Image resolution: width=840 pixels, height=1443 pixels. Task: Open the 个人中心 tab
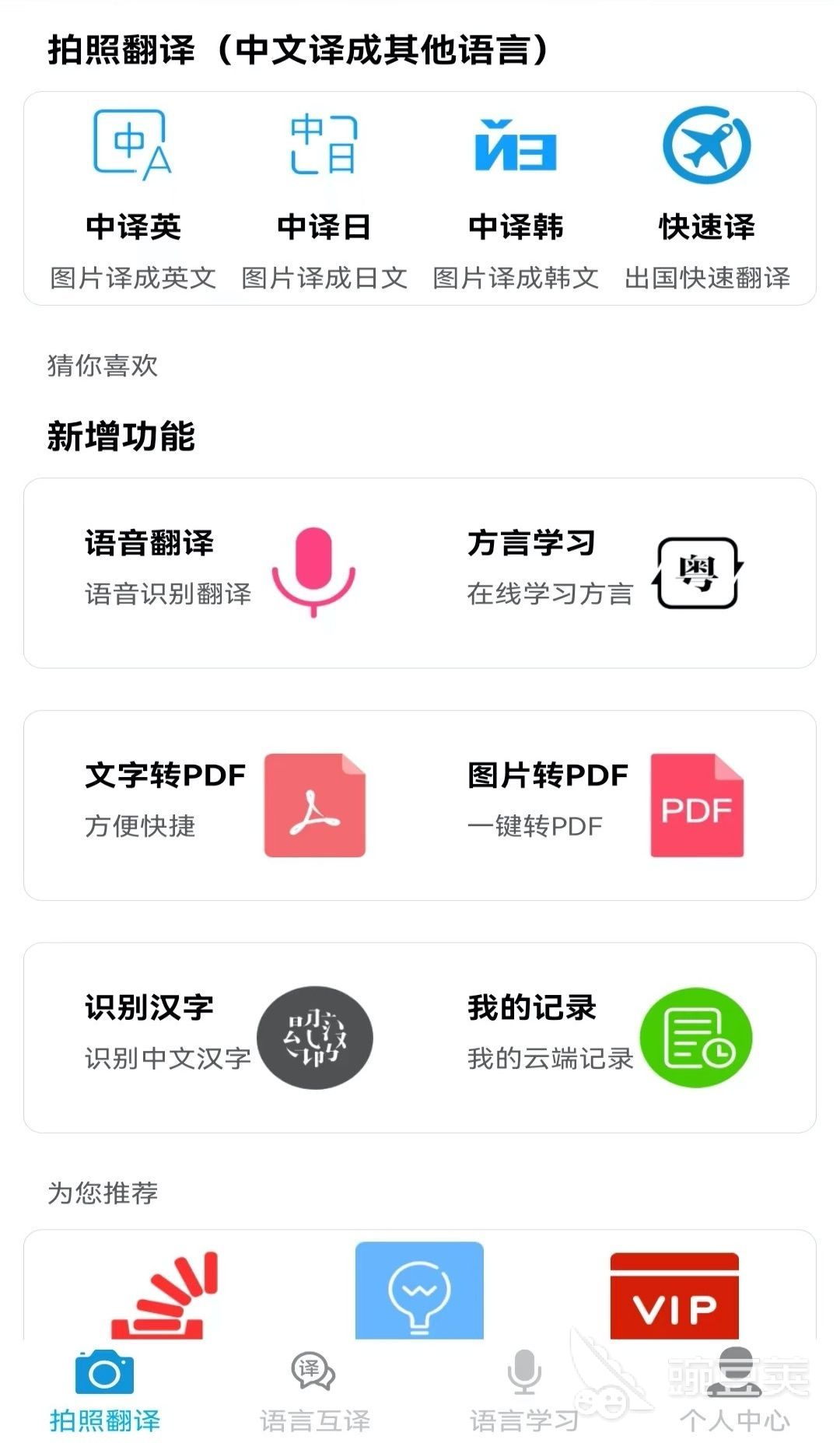pyautogui.click(x=735, y=1392)
